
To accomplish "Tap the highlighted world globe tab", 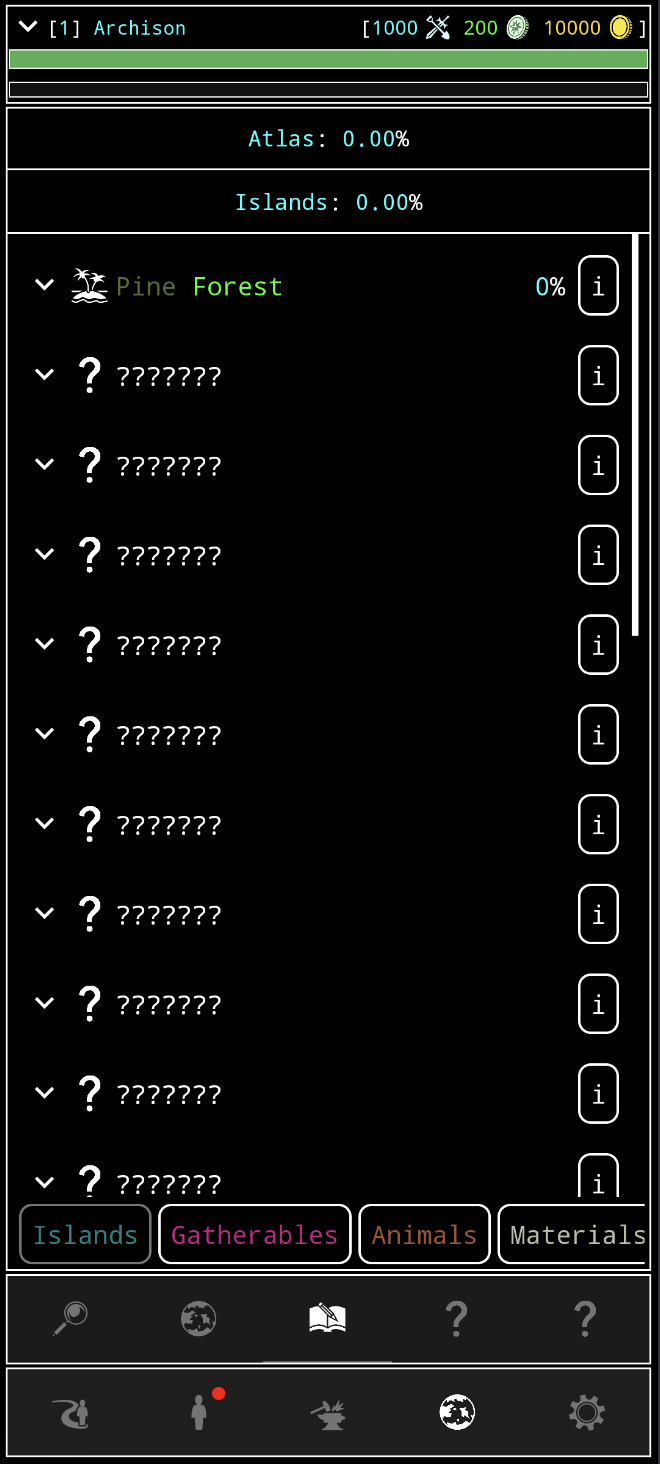I will tap(457, 1412).
